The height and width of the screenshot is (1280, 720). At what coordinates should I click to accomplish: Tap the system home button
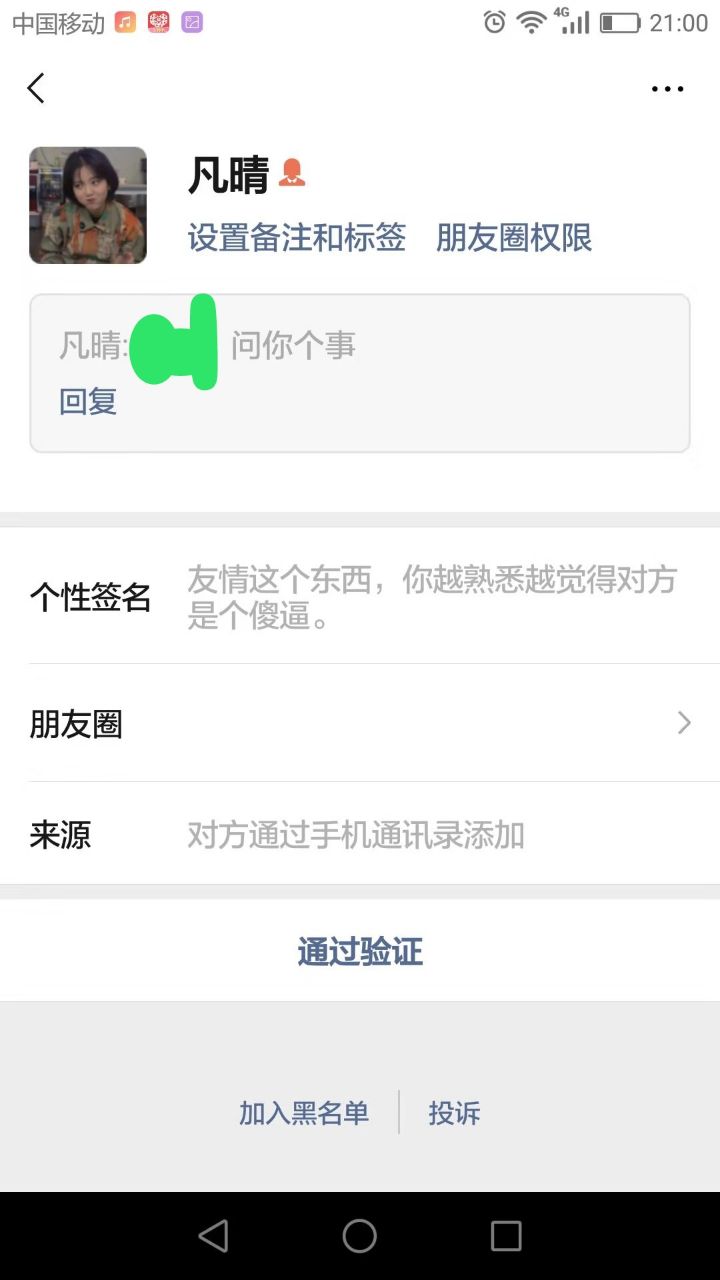pos(360,1236)
